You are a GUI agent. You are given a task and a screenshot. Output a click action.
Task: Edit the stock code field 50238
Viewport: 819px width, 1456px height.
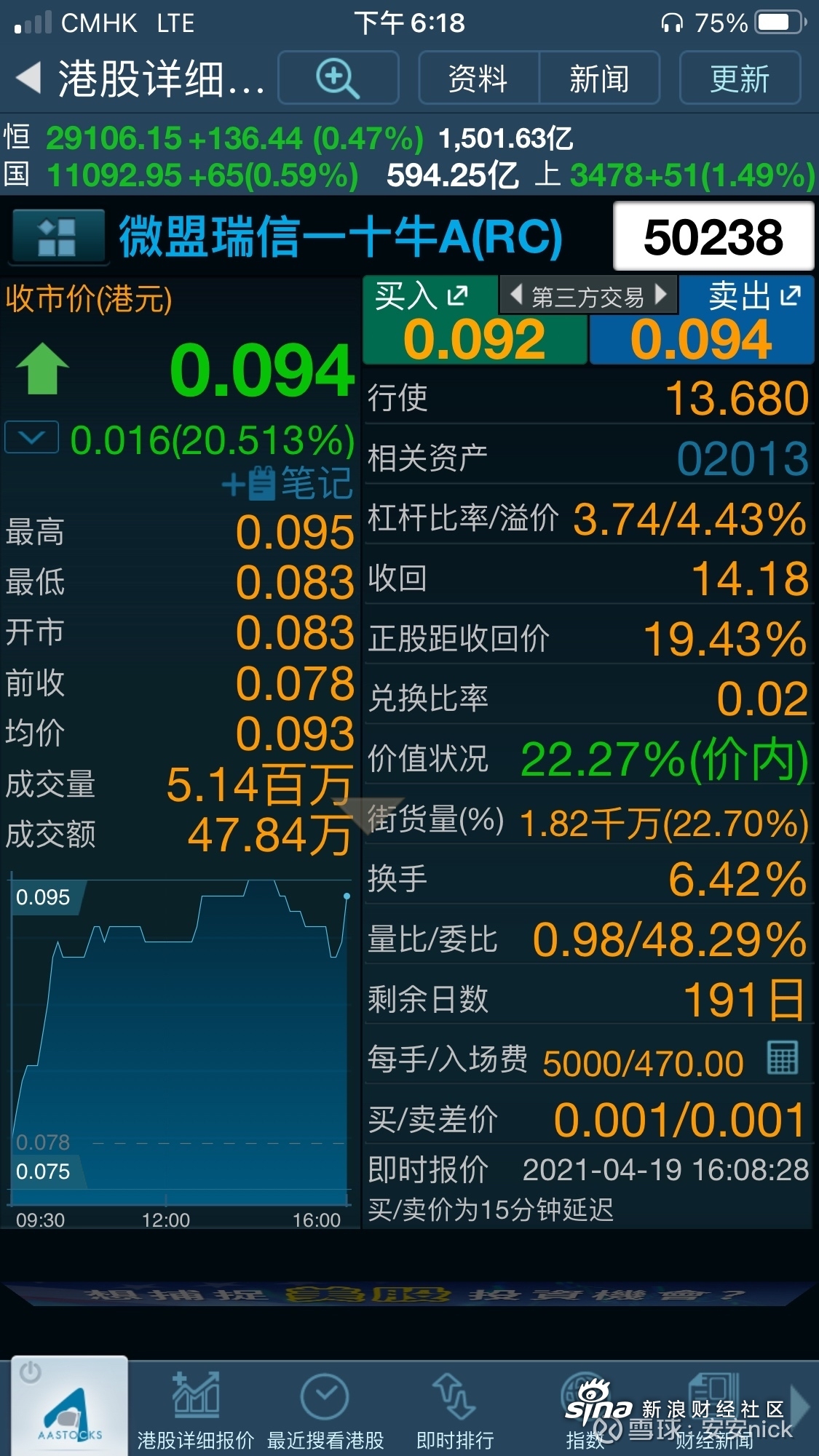click(x=713, y=236)
